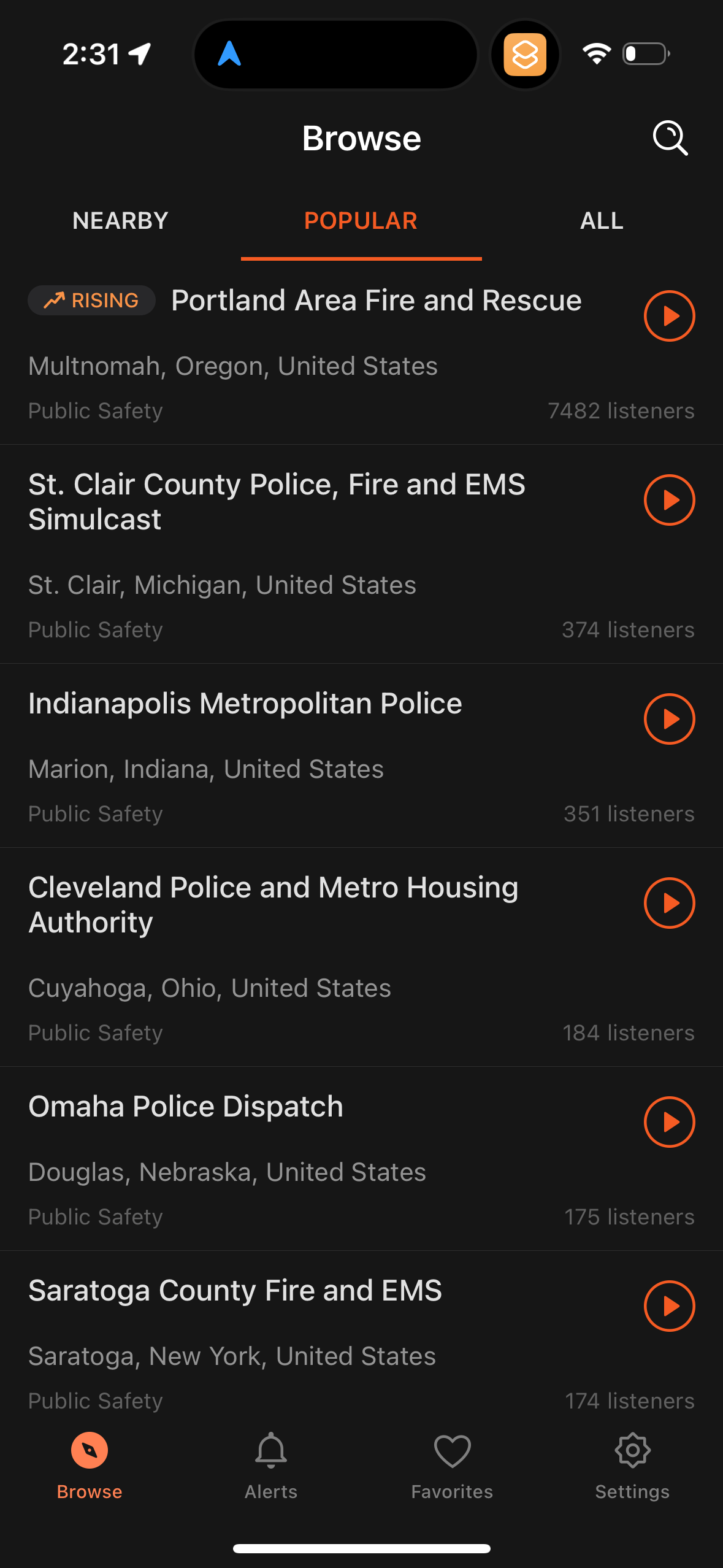Play Cleveland Police and Metro Housing feed

pos(670,903)
